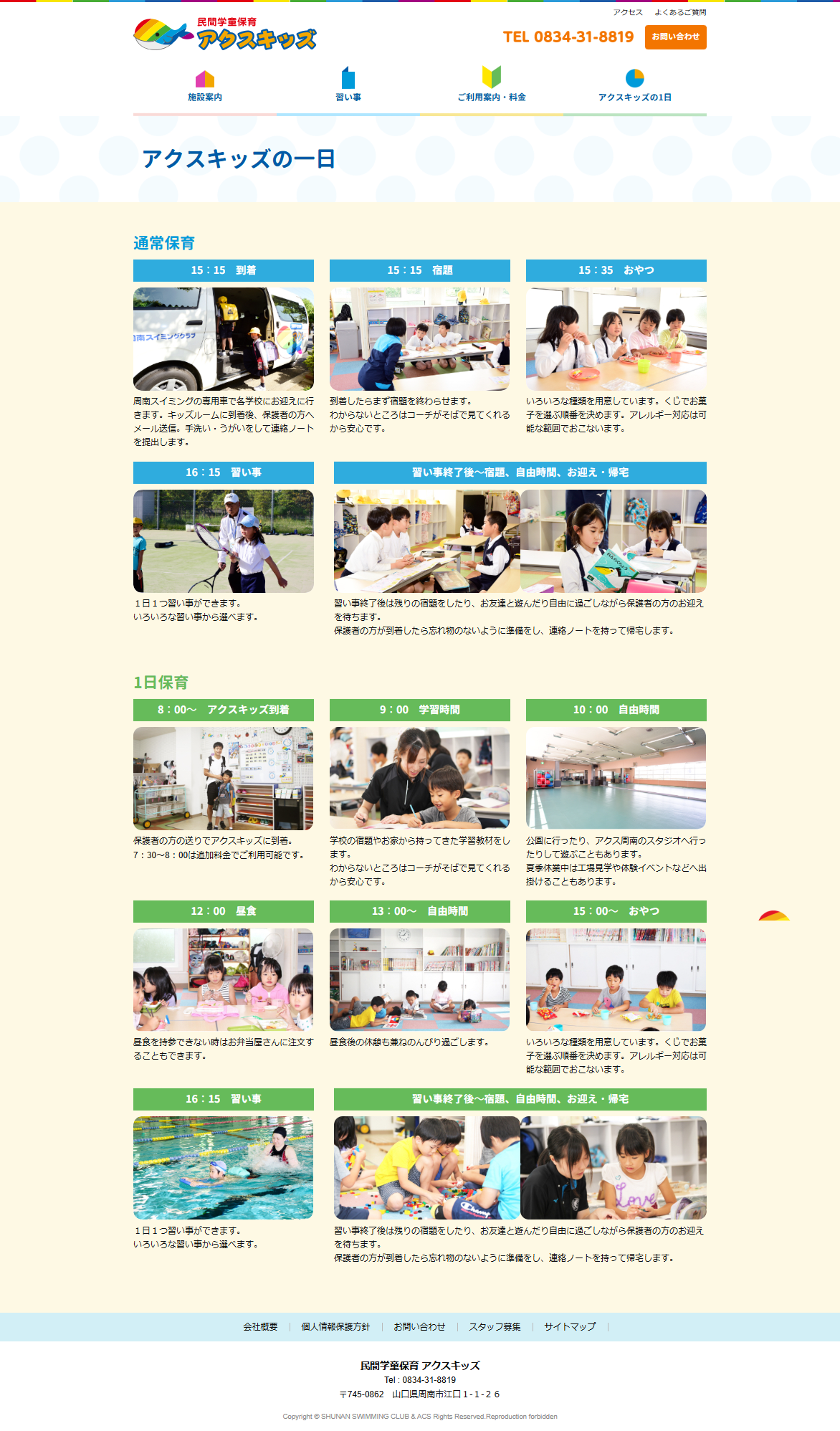Viewport: 840px width, 1431px height.
Task: Open サイトマップ footer link
Action: [x=570, y=1327]
